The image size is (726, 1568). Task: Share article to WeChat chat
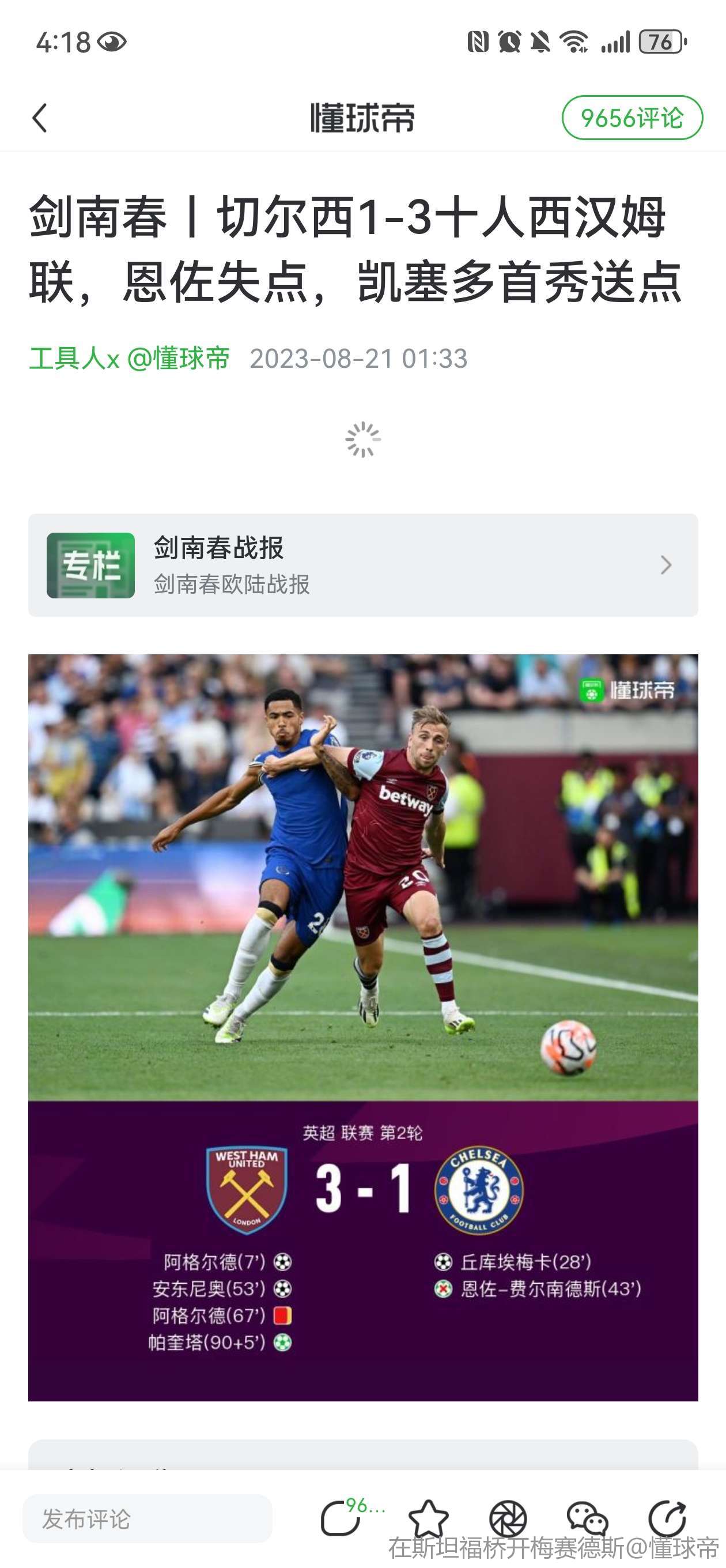[587, 1518]
